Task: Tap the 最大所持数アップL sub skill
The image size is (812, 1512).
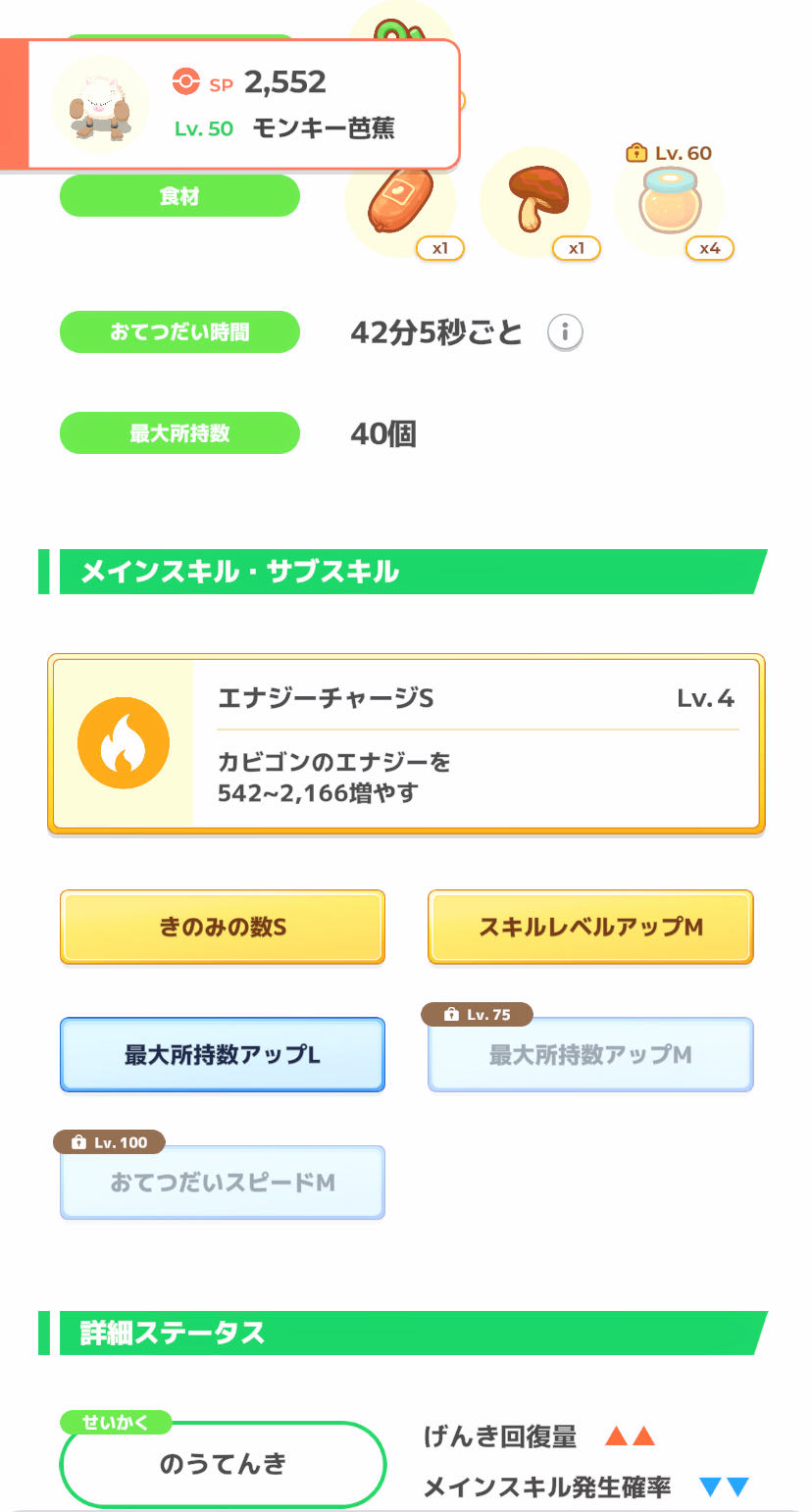Action: coord(223,1055)
